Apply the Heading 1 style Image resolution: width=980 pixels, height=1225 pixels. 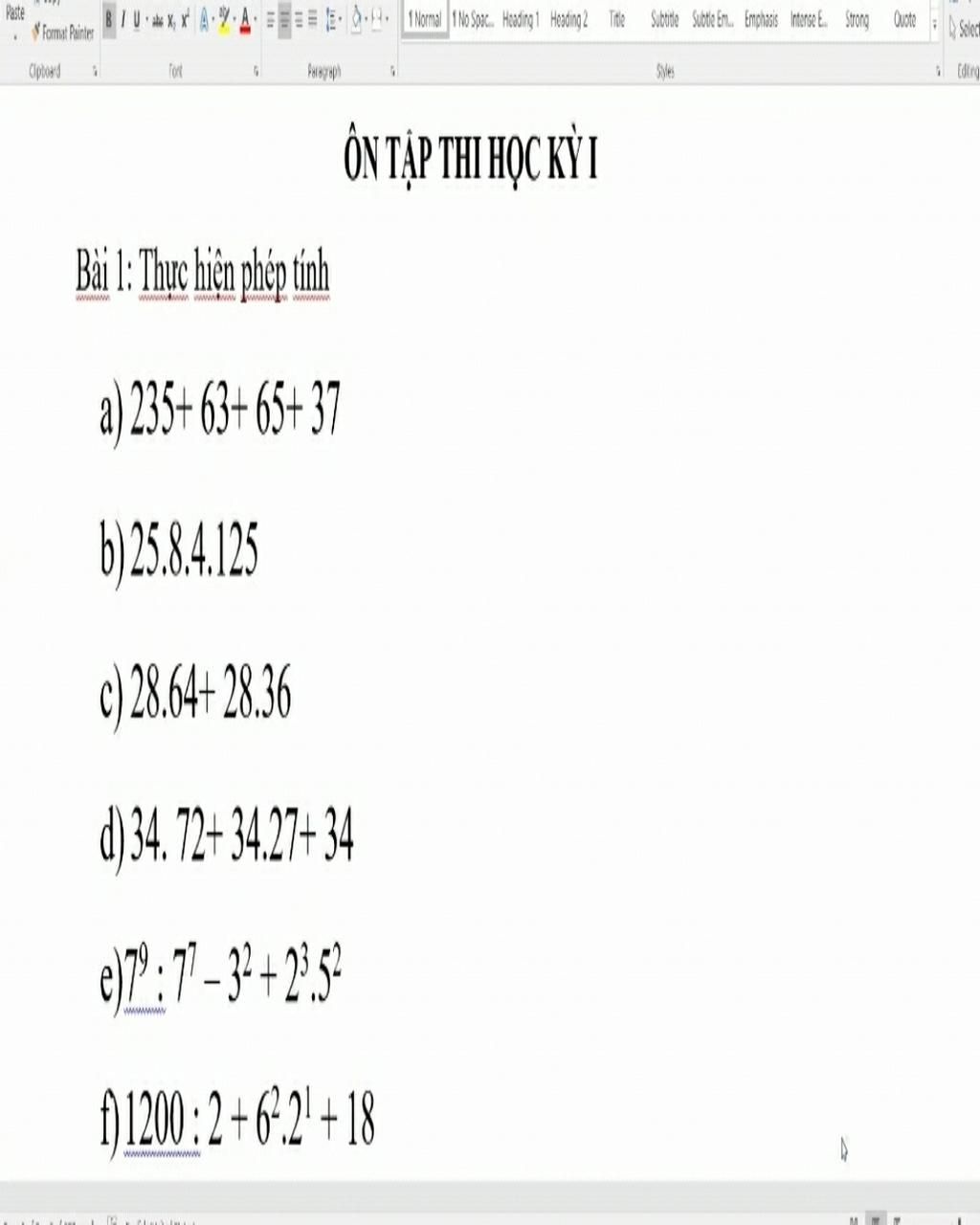click(x=521, y=19)
